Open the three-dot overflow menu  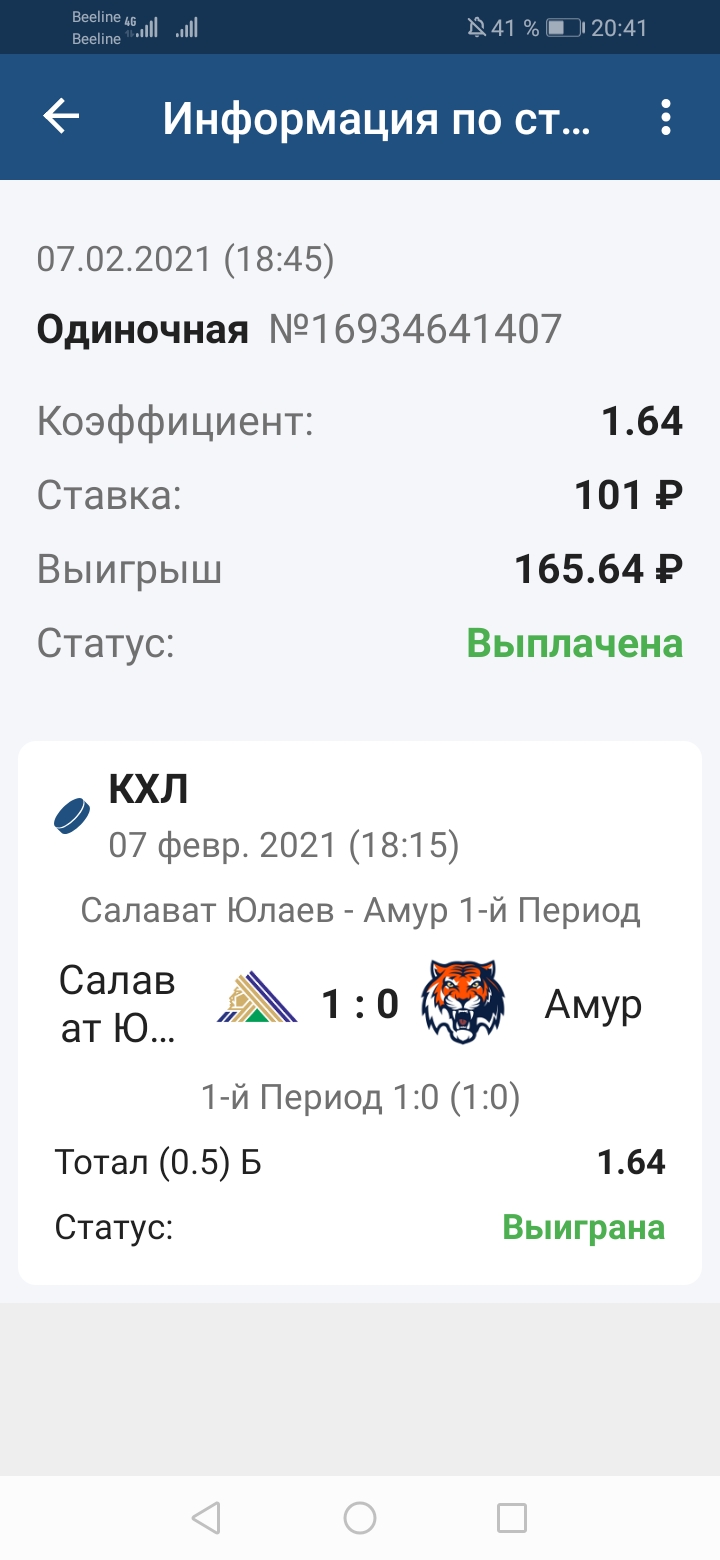(x=666, y=118)
